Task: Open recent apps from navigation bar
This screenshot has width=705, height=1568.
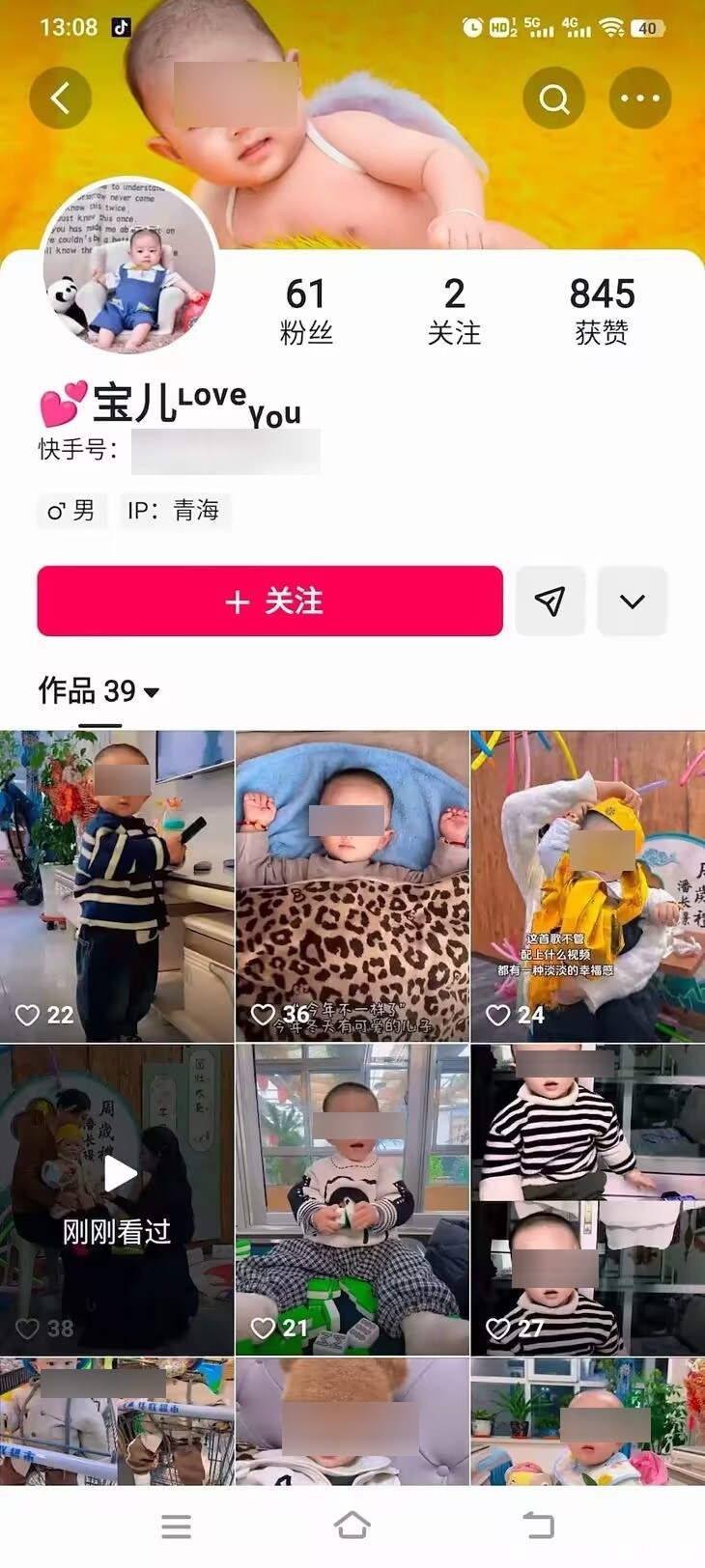Action: [176, 1526]
